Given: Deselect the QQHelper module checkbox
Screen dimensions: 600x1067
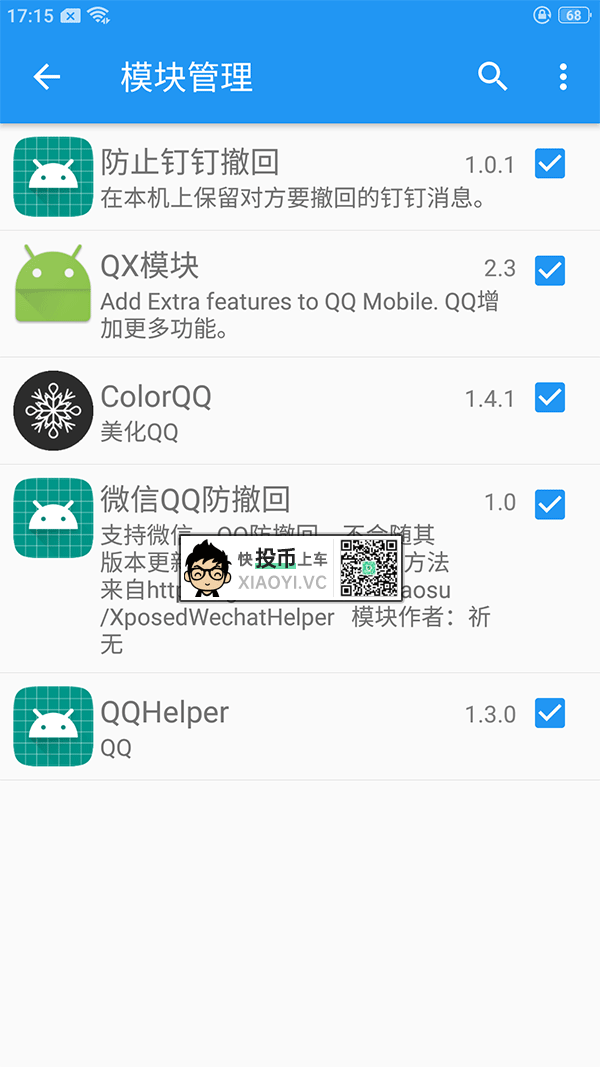Looking at the screenshot, I should (550, 714).
